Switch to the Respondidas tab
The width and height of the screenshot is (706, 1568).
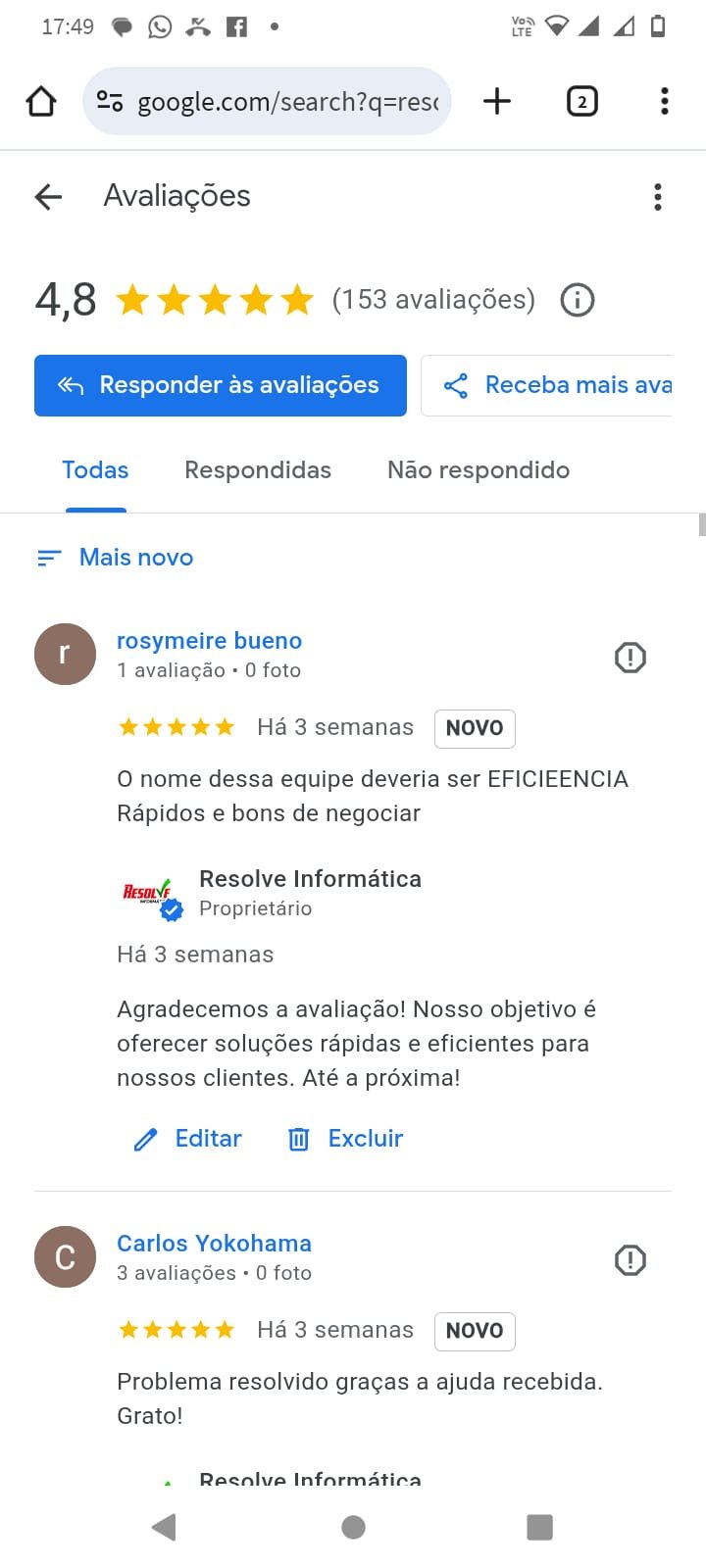pyautogui.click(x=258, y=470)
